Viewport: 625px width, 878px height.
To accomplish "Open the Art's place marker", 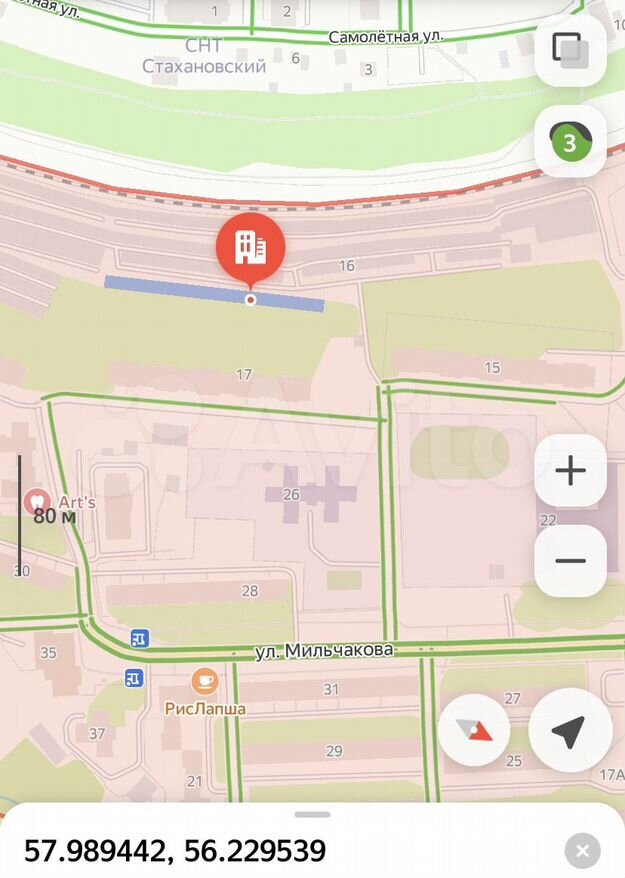I will [x=37, y=501].
